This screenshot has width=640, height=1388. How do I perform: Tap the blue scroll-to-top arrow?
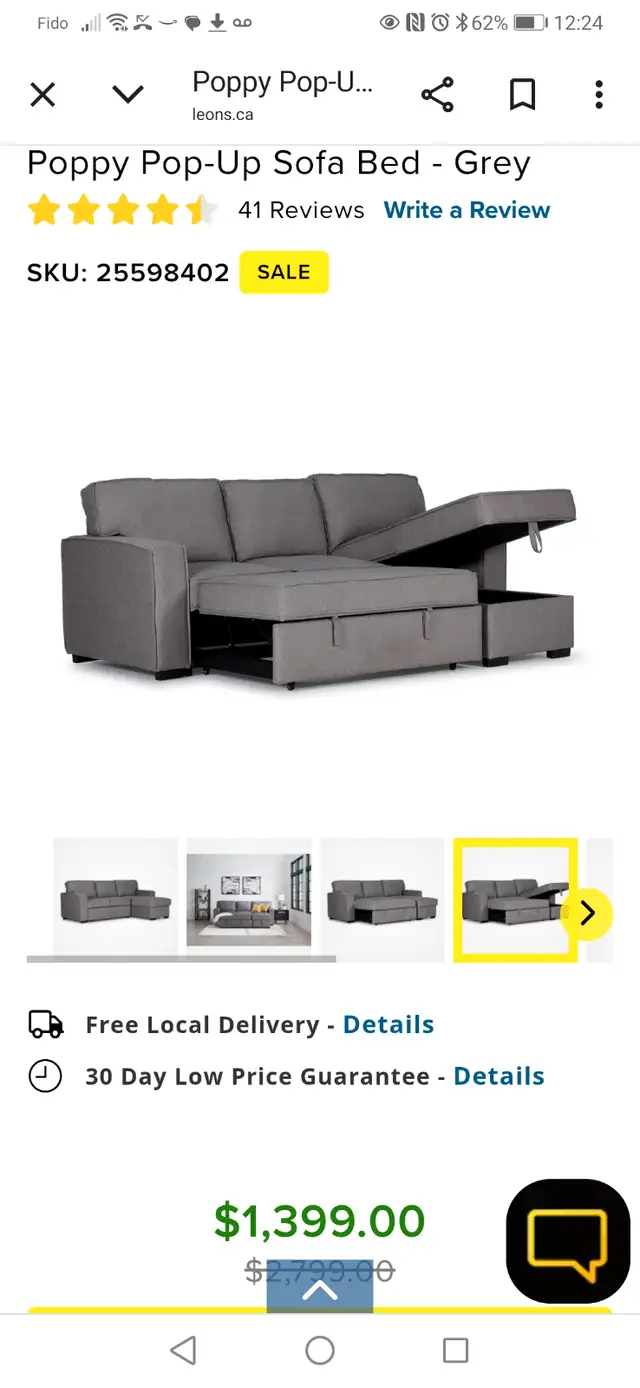click(320, 1287)
